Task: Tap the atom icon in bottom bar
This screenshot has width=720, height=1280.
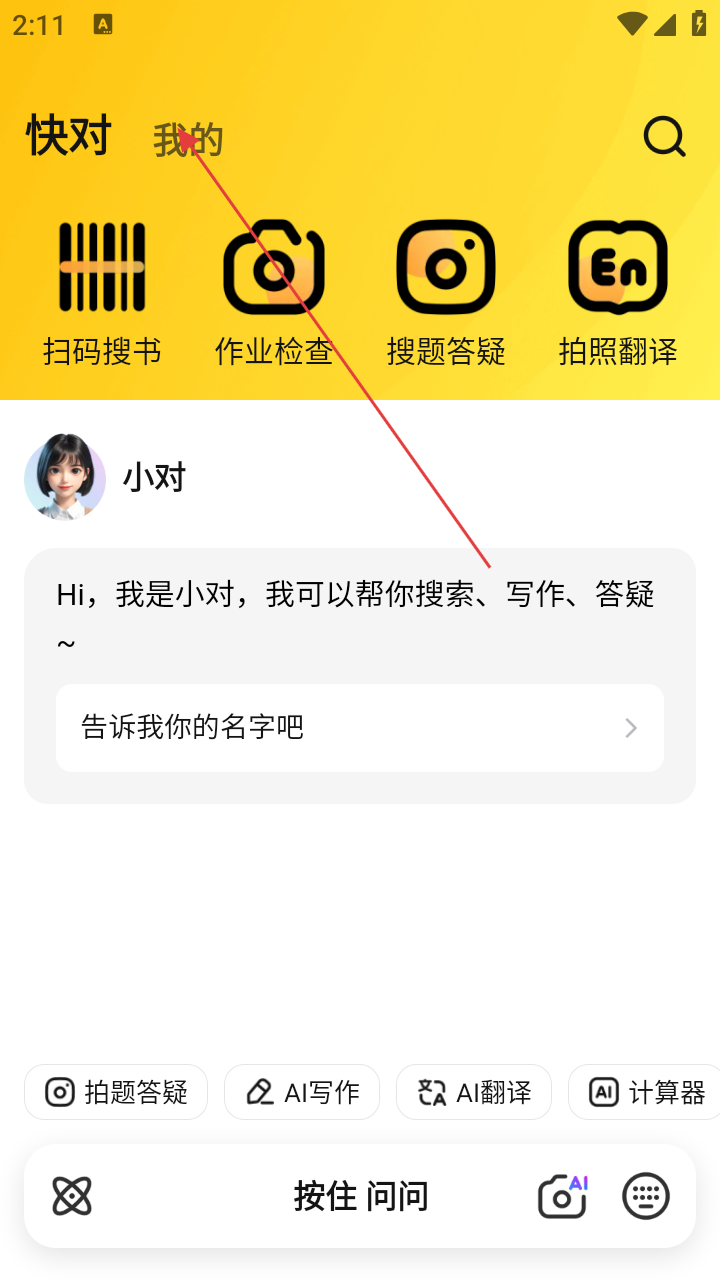Action: click(x=72, y=1196)
